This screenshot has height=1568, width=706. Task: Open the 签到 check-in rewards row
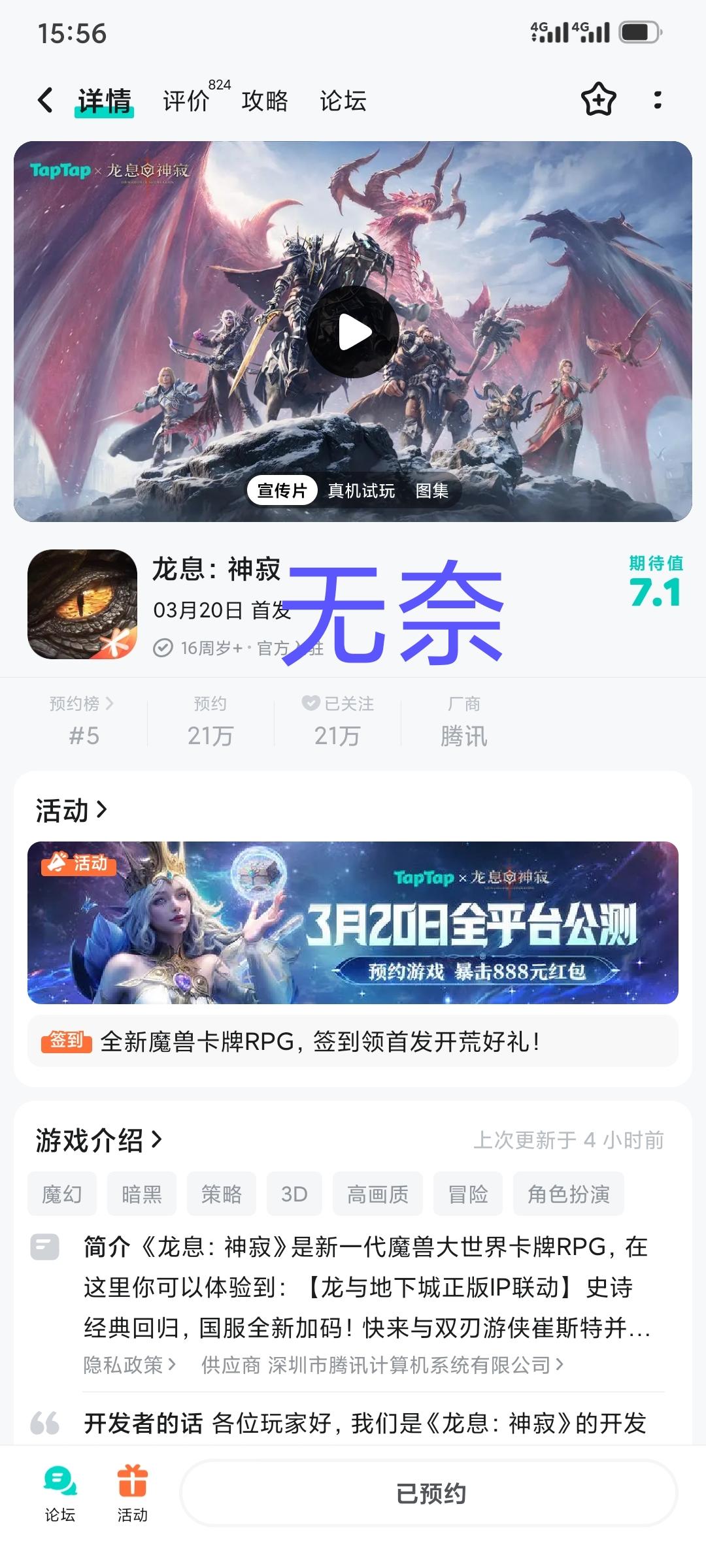[353, 1041]
